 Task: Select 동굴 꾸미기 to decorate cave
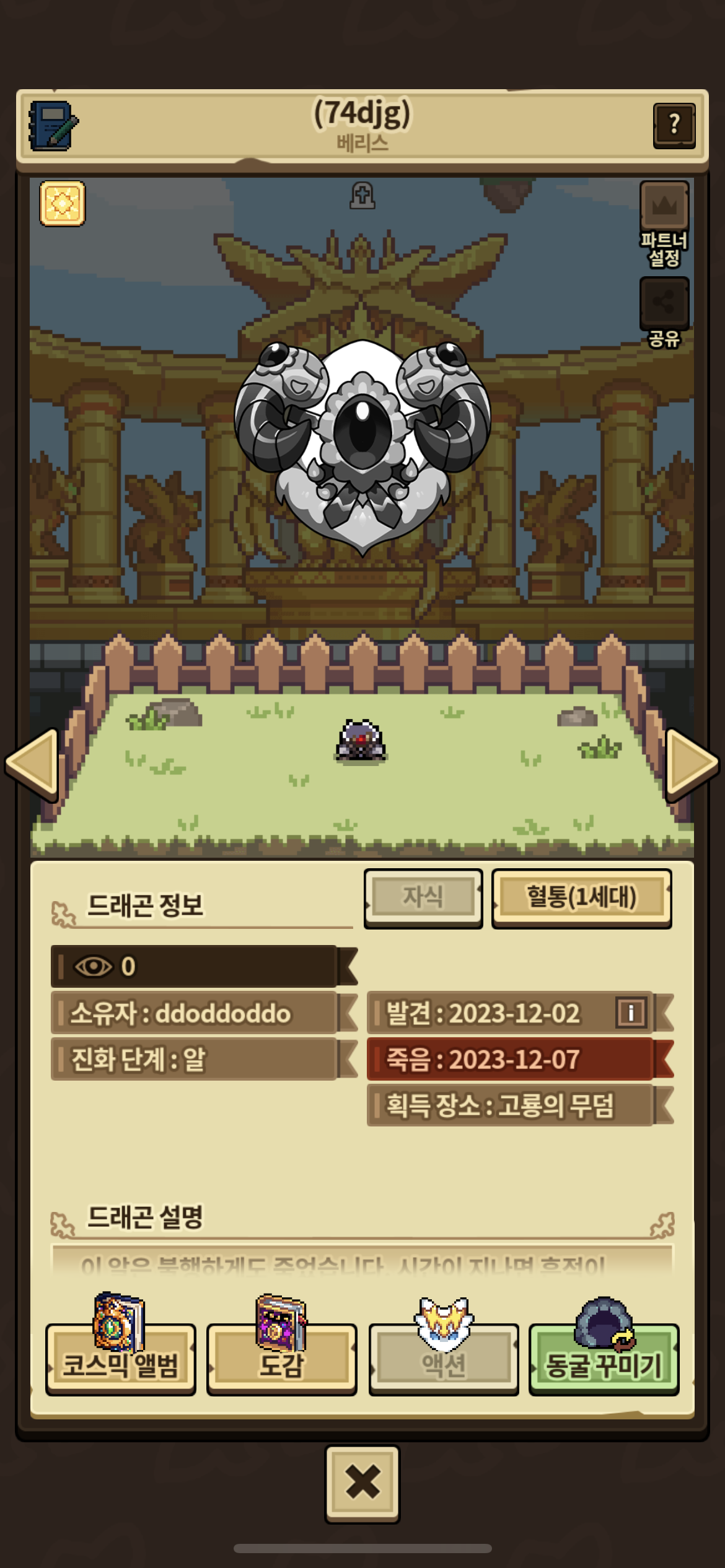tap(604, 1361)
